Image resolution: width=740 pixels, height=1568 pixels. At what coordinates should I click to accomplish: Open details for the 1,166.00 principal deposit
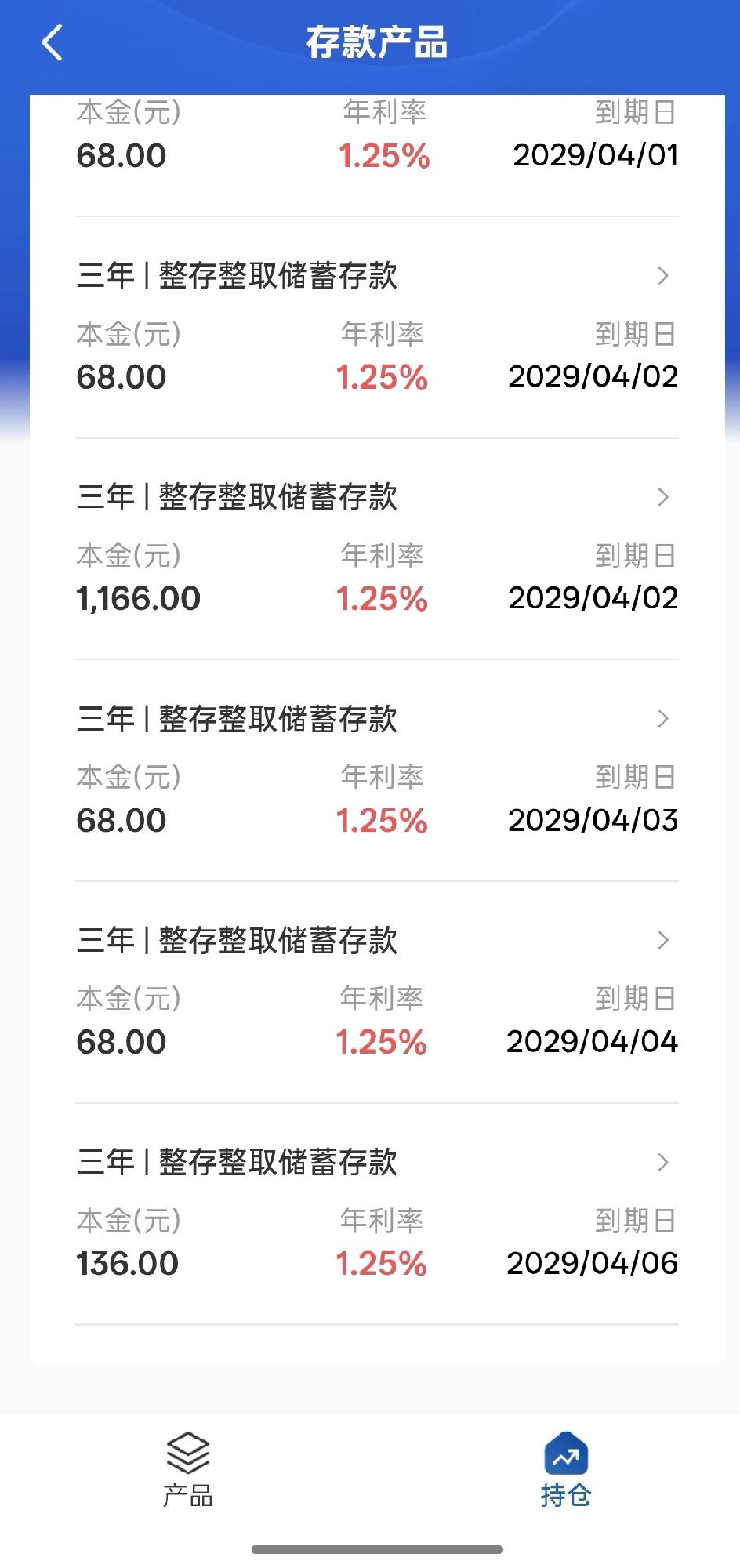point(663,497)
